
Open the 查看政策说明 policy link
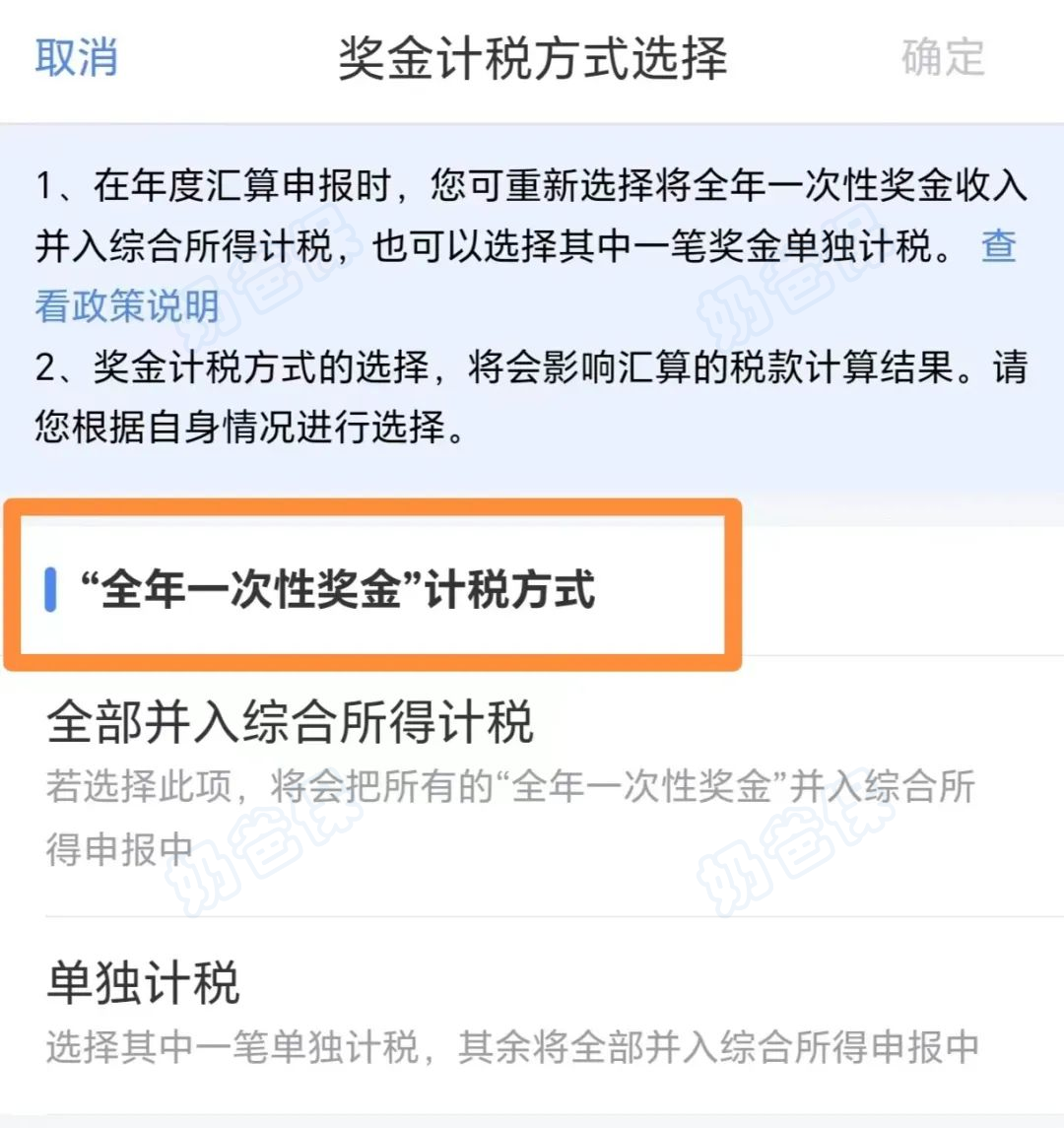coord(126,306)
